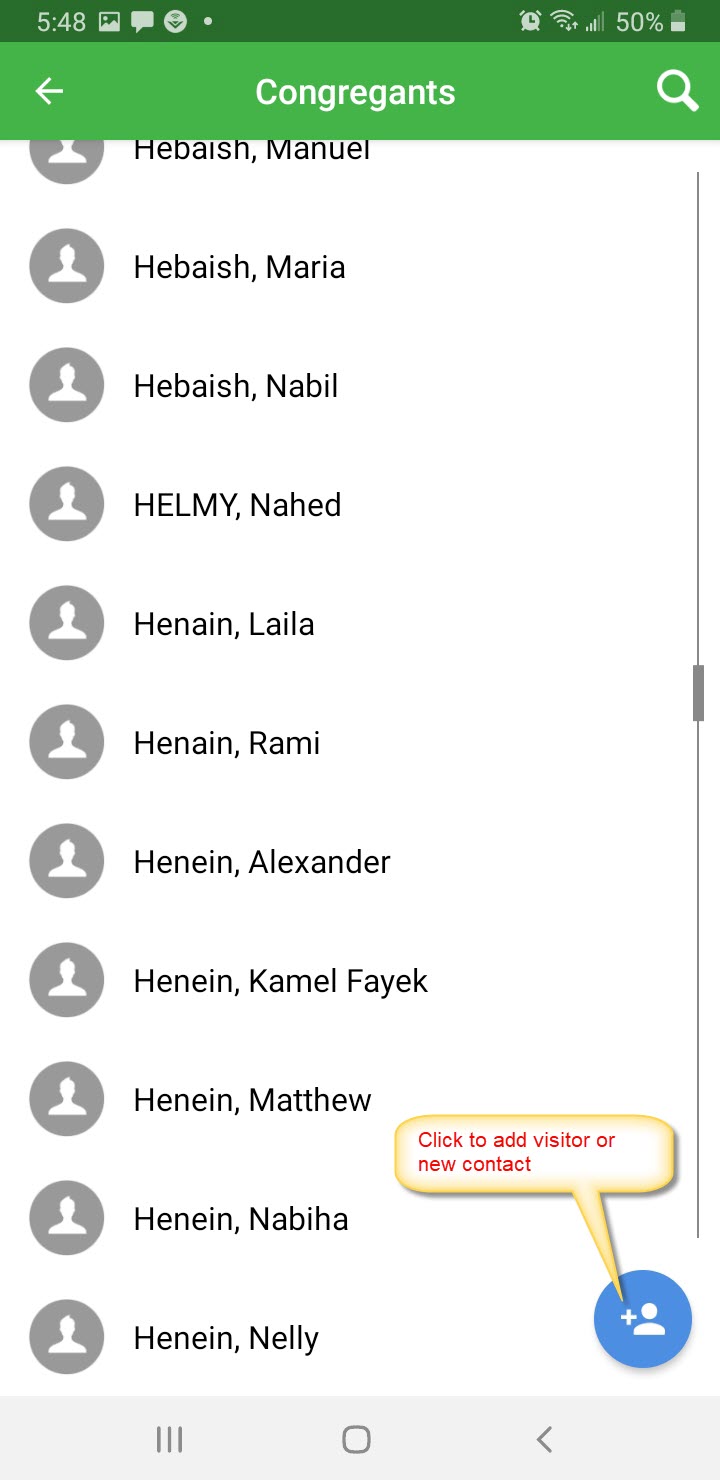Go back using the app bar arrow
Screen dimensions: 720x1480
49,92
